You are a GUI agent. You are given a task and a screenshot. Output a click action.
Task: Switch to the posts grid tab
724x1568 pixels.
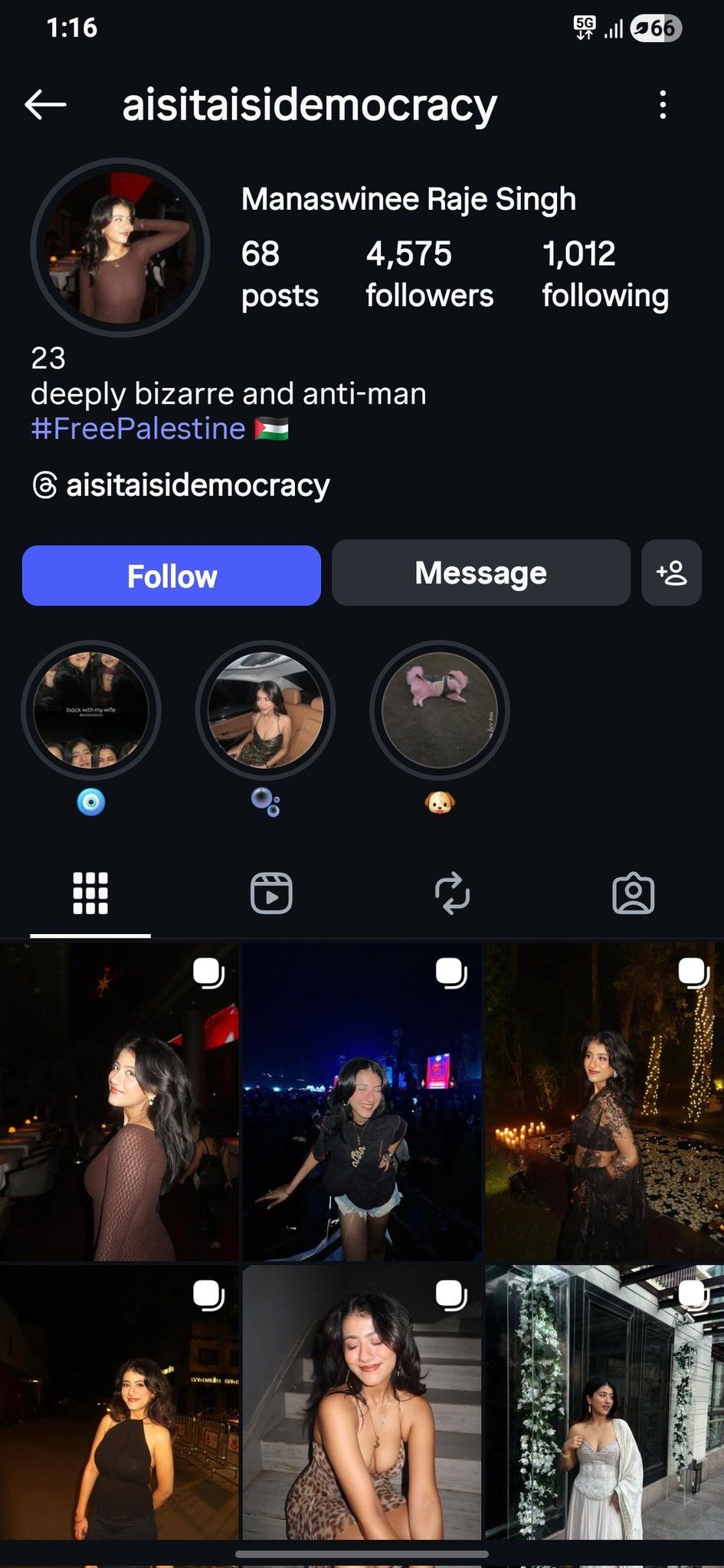coord(90,893)
